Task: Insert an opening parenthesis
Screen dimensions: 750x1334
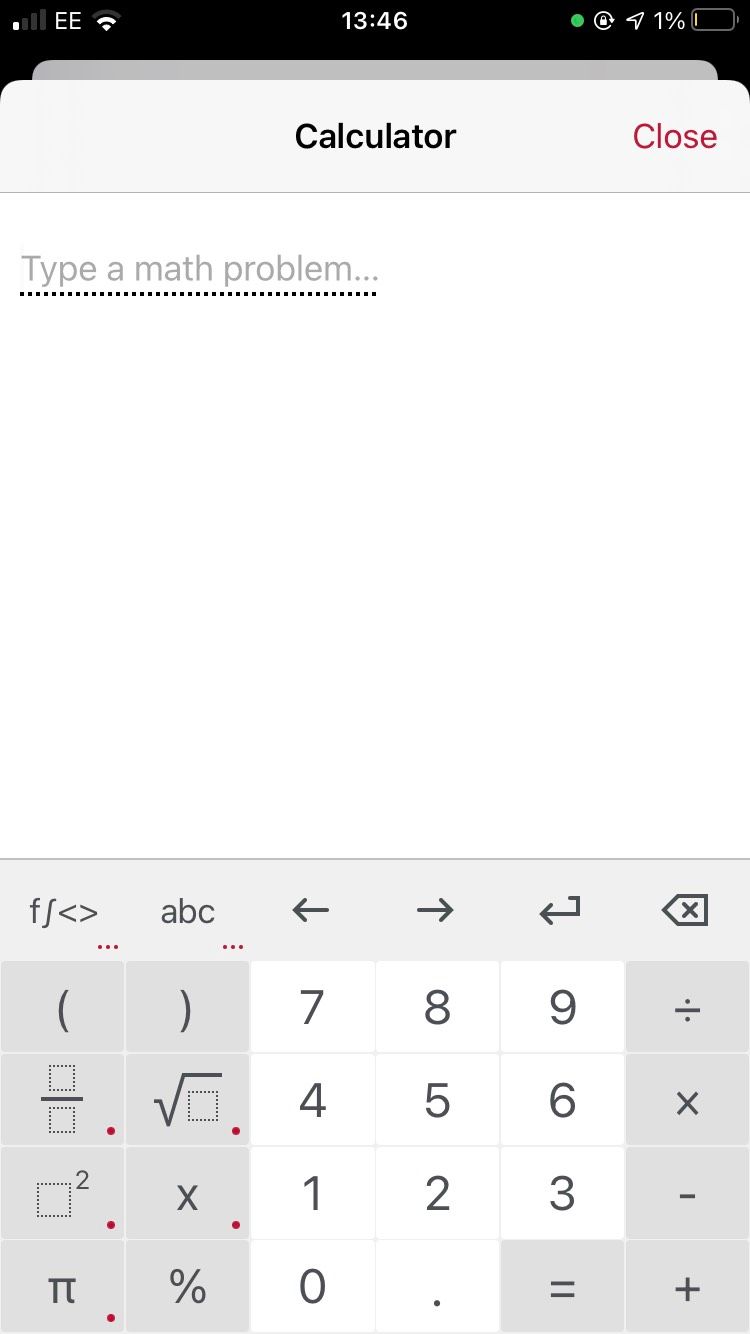Action: [62, 1008]
